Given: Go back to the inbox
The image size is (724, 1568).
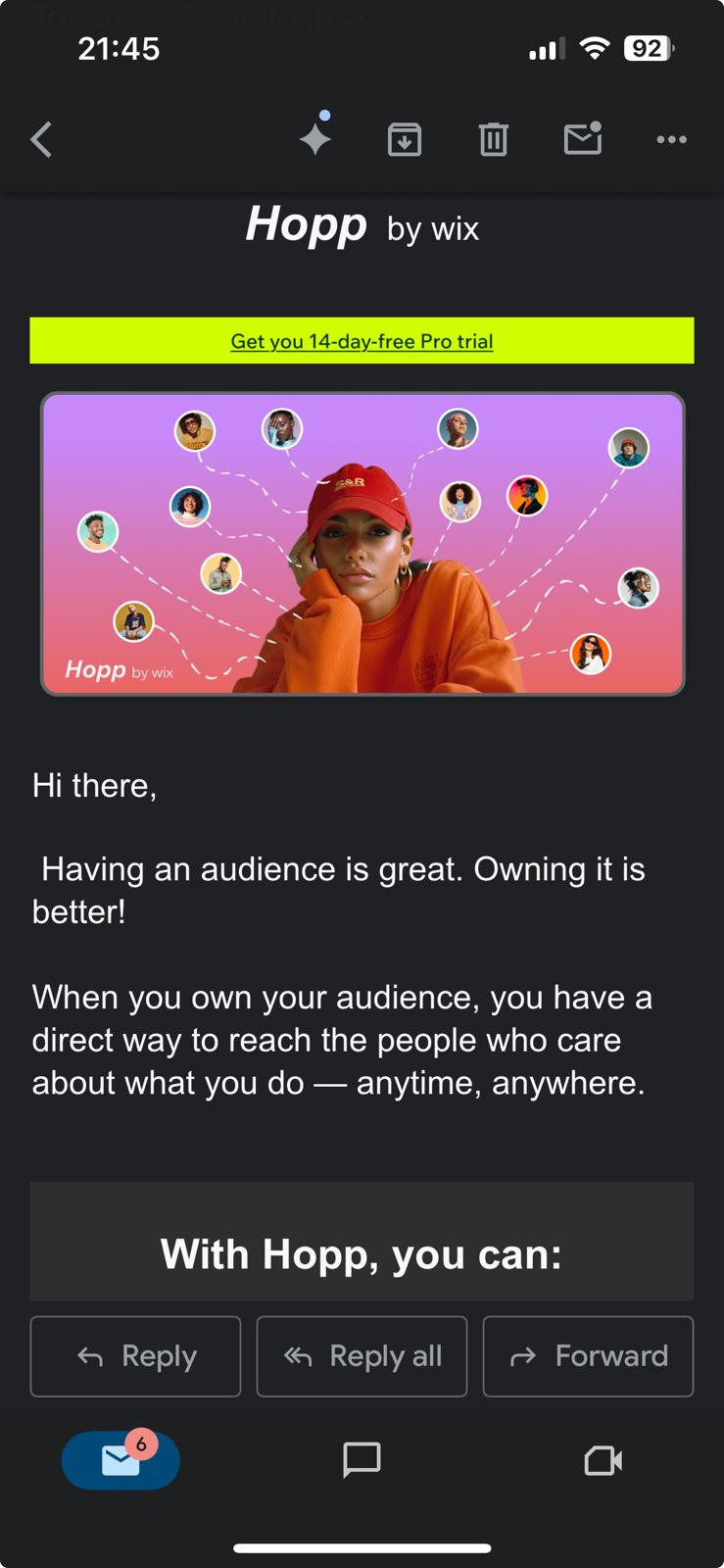Looking at the screenshot, I should coord(41,140).
